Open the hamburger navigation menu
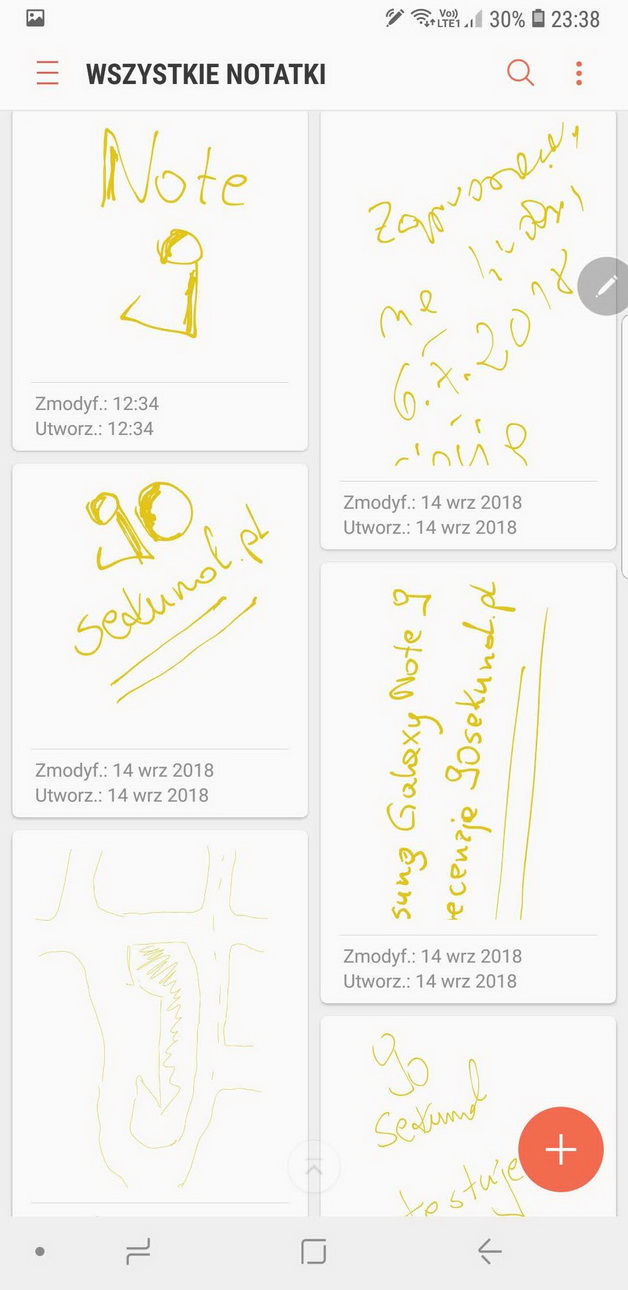 pos(47,73)
